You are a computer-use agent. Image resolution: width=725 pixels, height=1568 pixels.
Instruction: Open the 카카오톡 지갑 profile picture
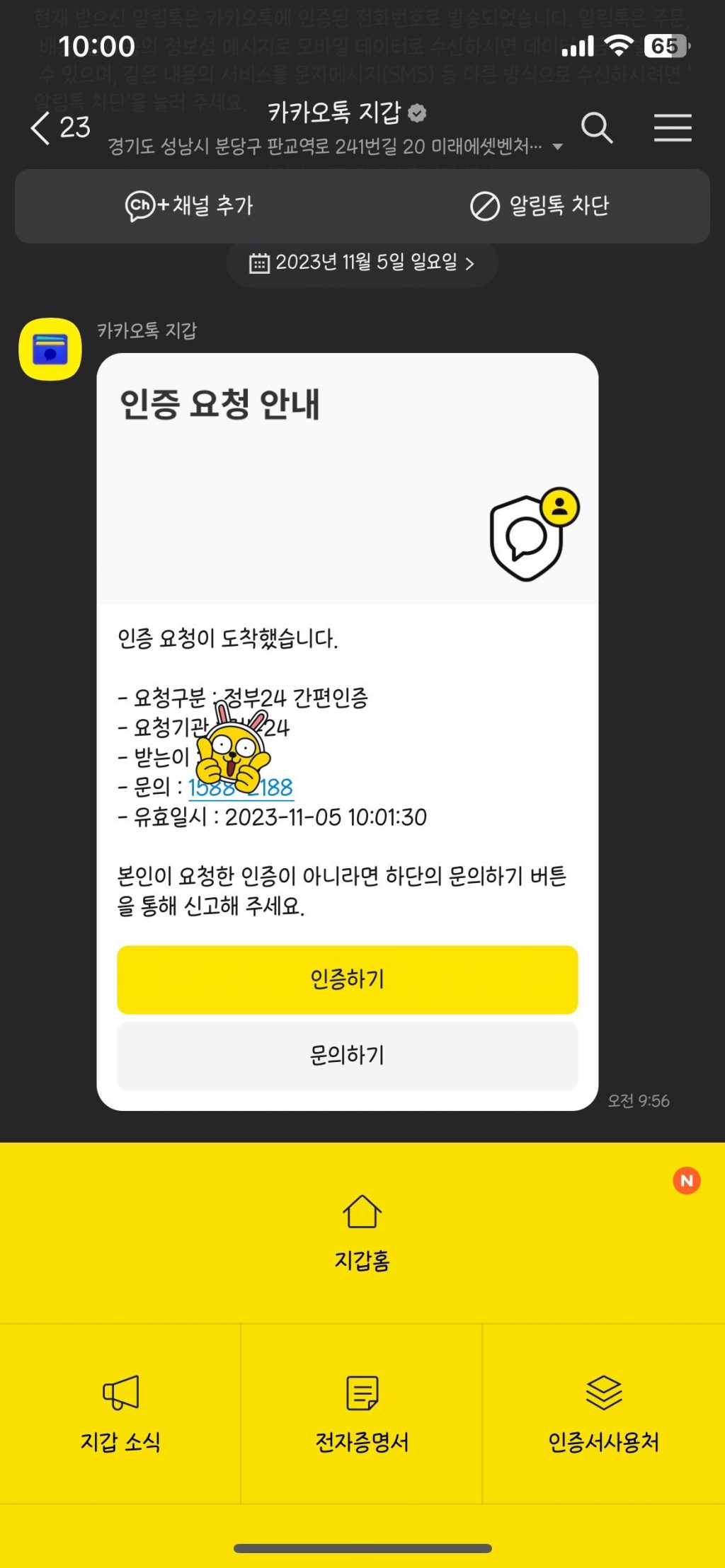50,349
